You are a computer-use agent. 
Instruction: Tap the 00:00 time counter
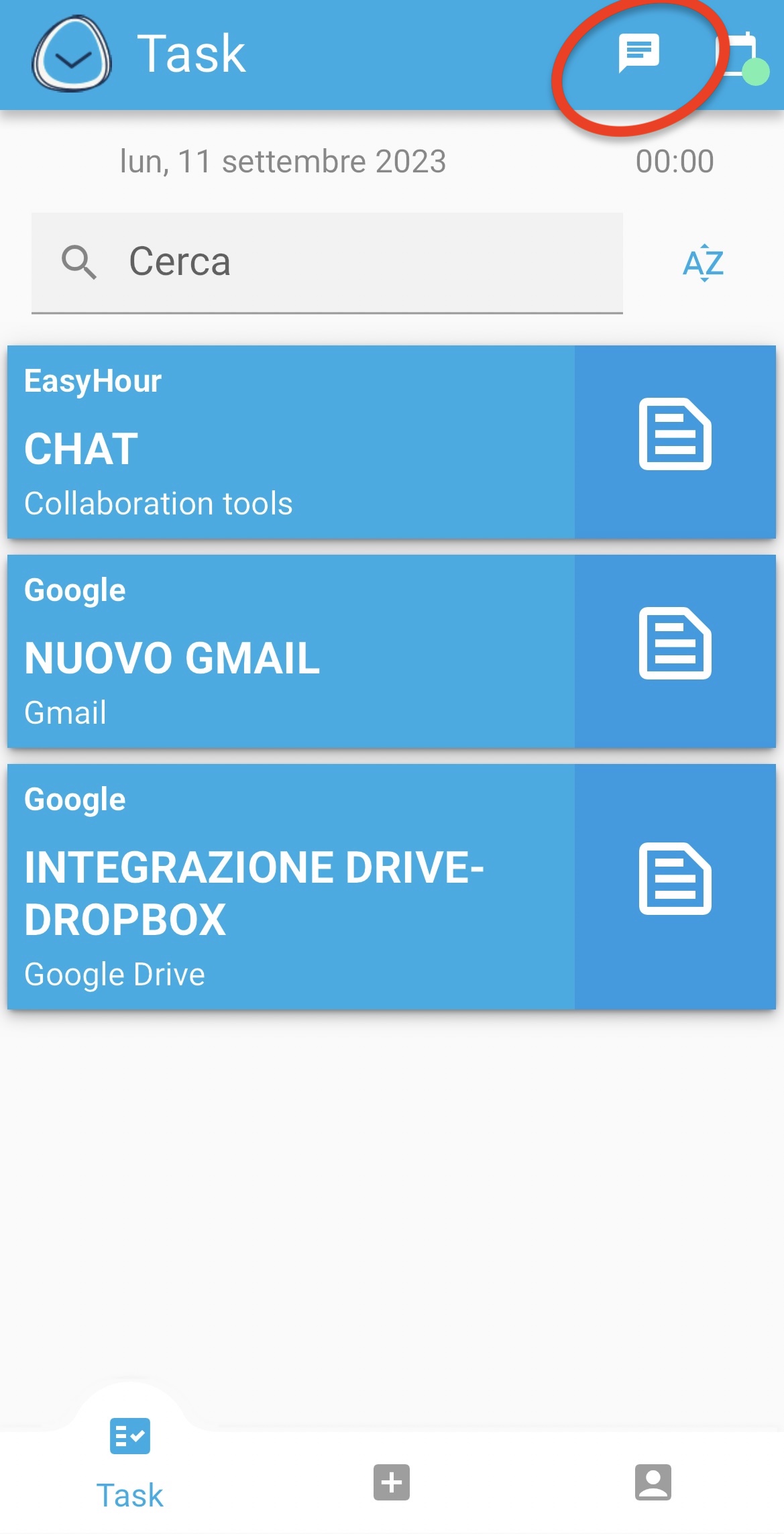675,160
